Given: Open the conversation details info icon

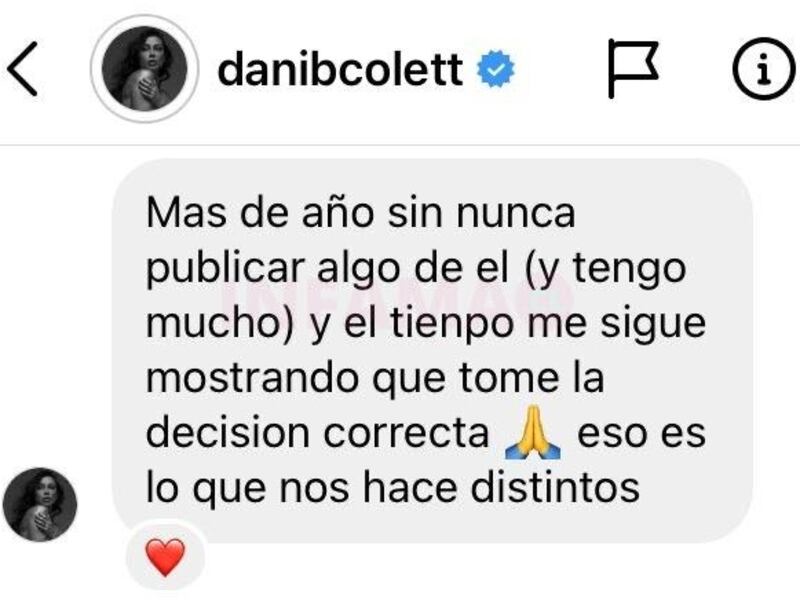Looking at the screenshot, I should [762, 70].
